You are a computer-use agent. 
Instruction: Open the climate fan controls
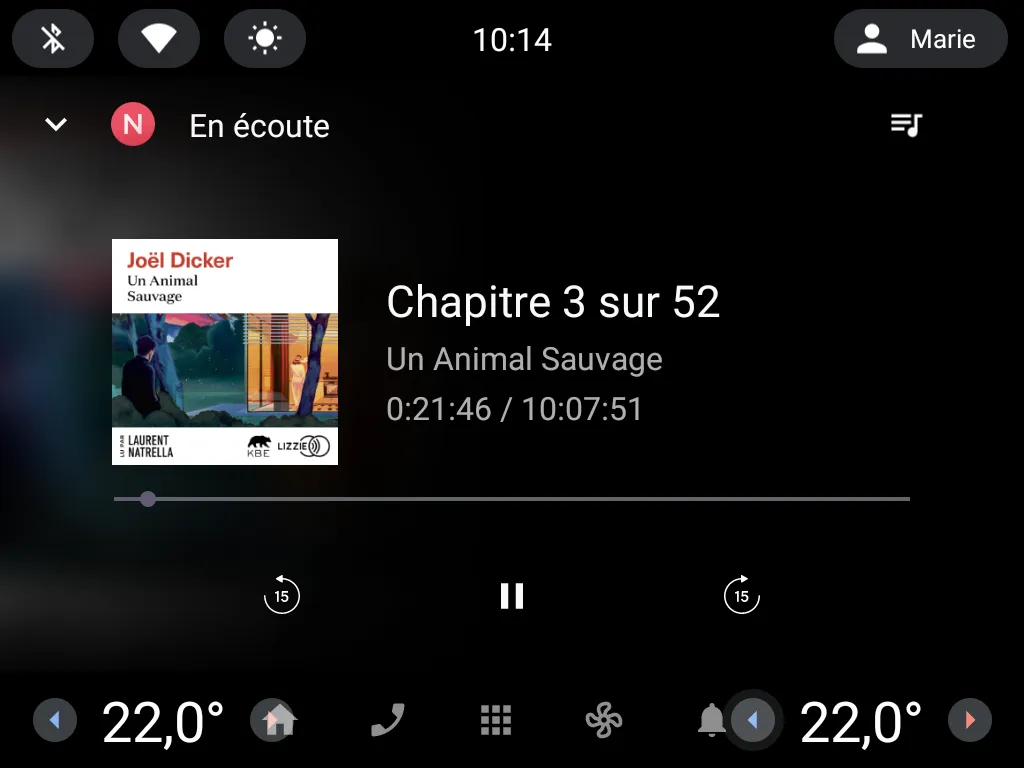click(604, 720)
